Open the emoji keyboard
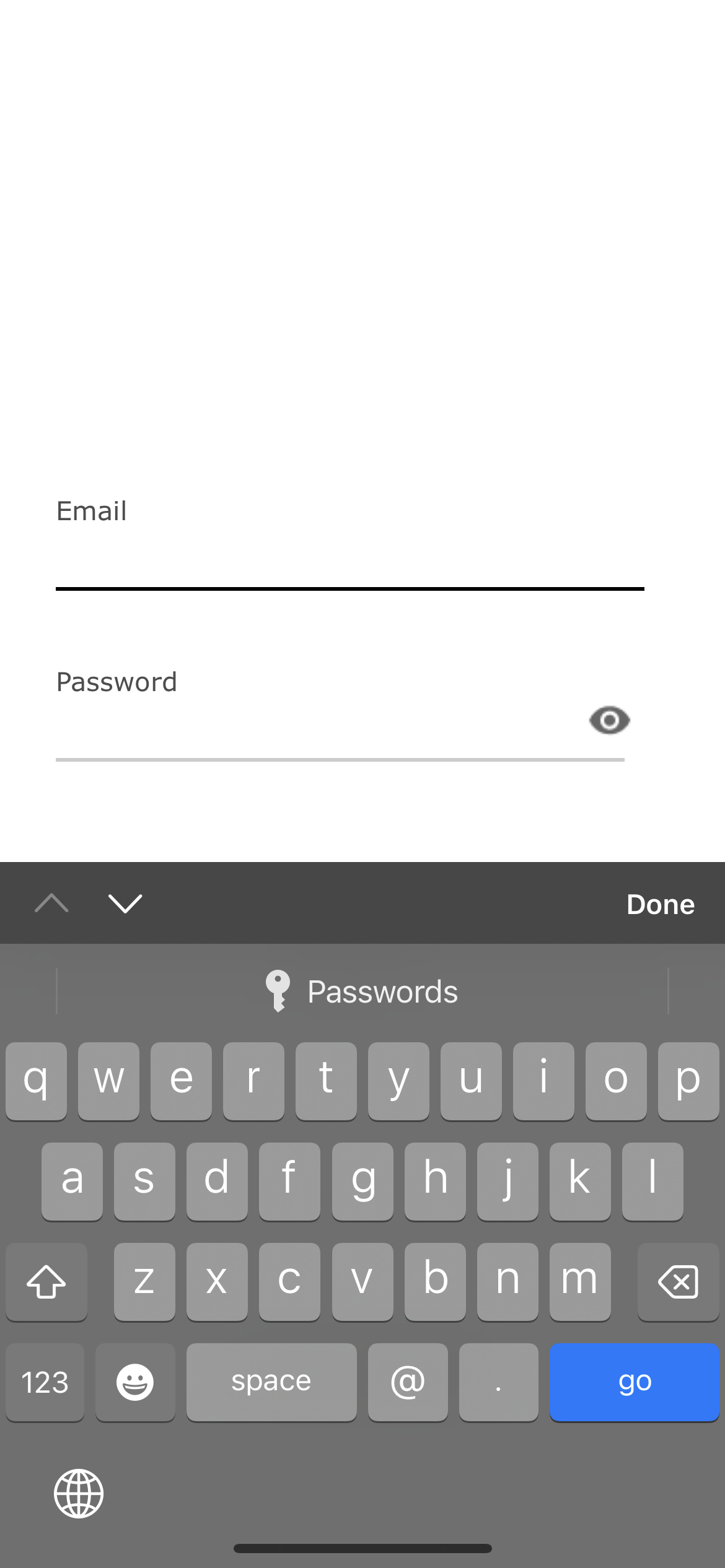 point(135,1382)
